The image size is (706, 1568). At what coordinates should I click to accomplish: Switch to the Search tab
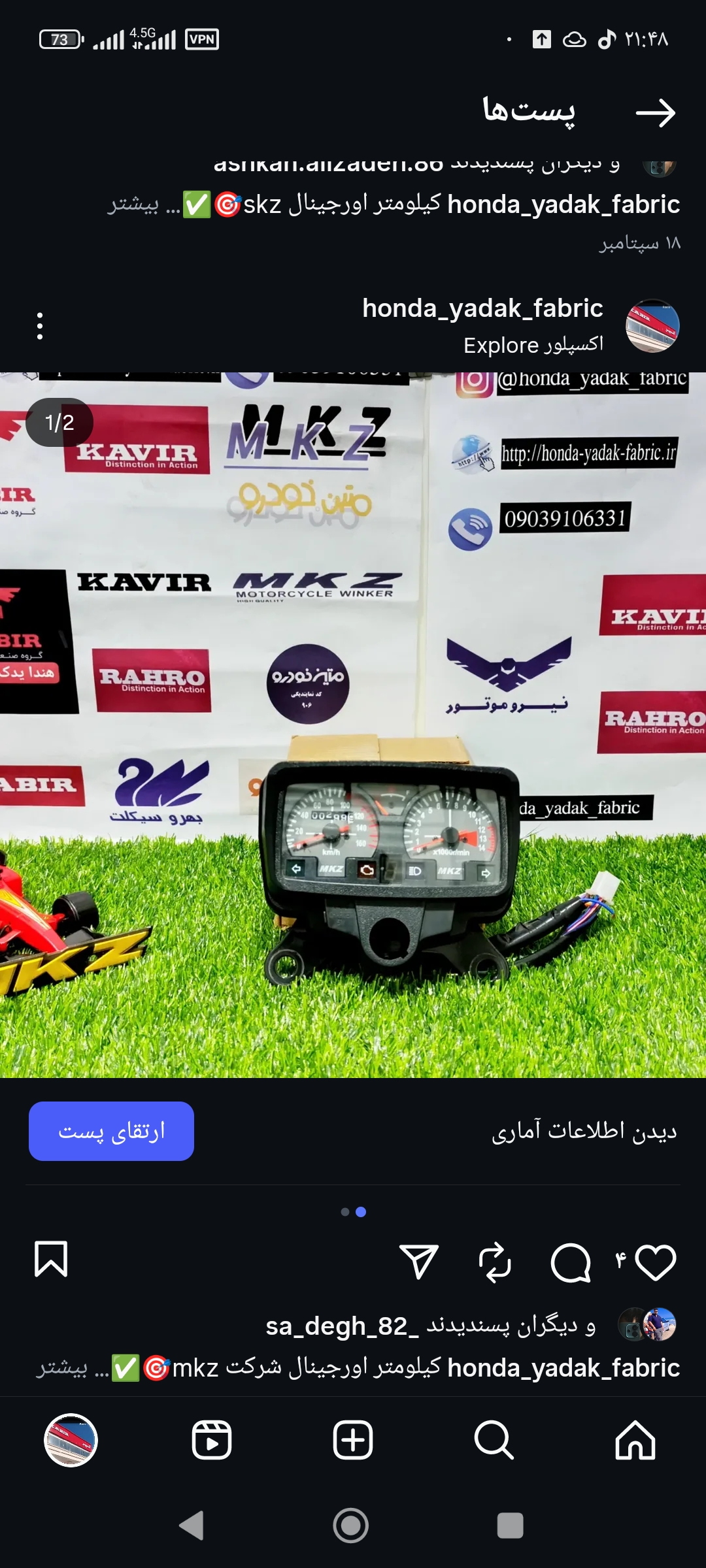click(x=494, y=1441)
